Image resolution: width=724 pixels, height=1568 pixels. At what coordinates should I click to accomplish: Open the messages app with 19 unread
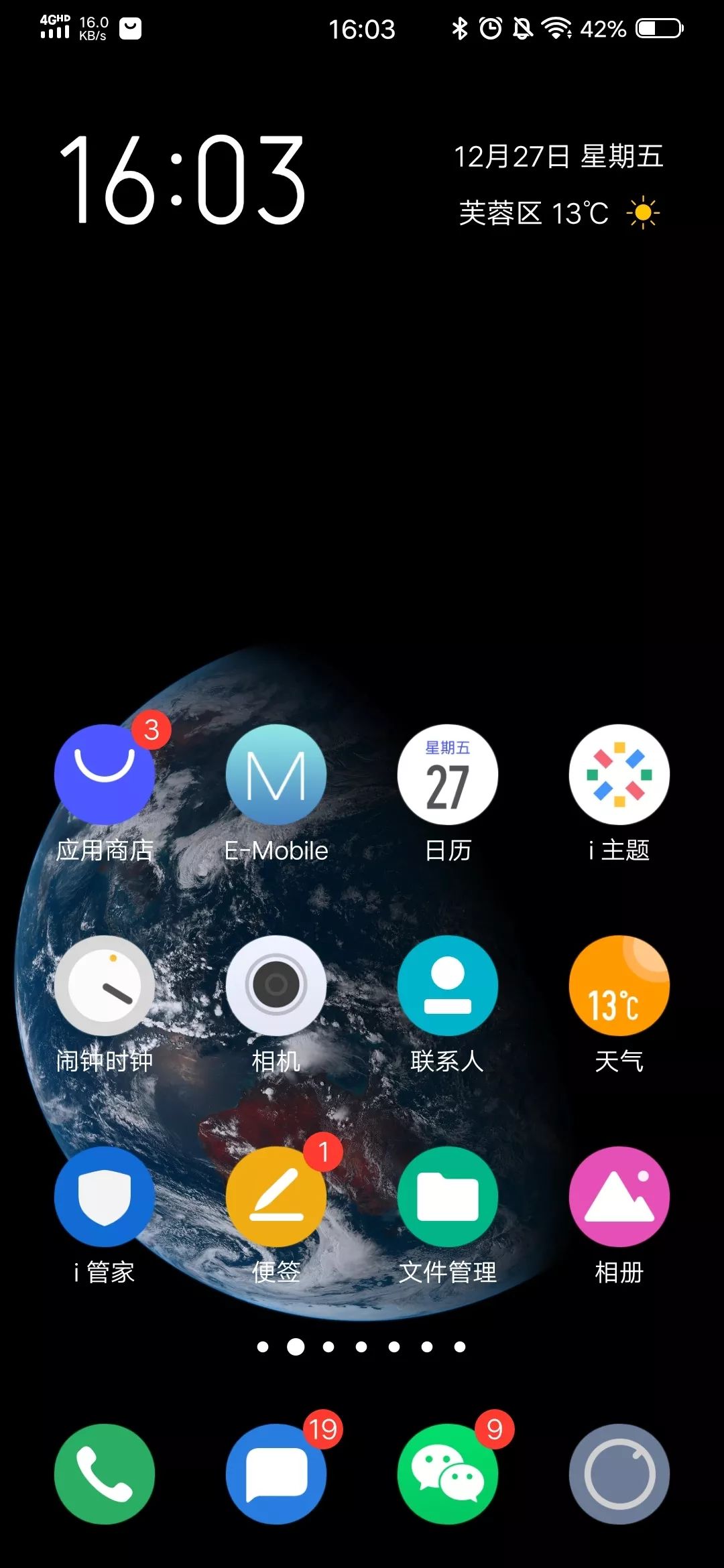pos(276,1474)
